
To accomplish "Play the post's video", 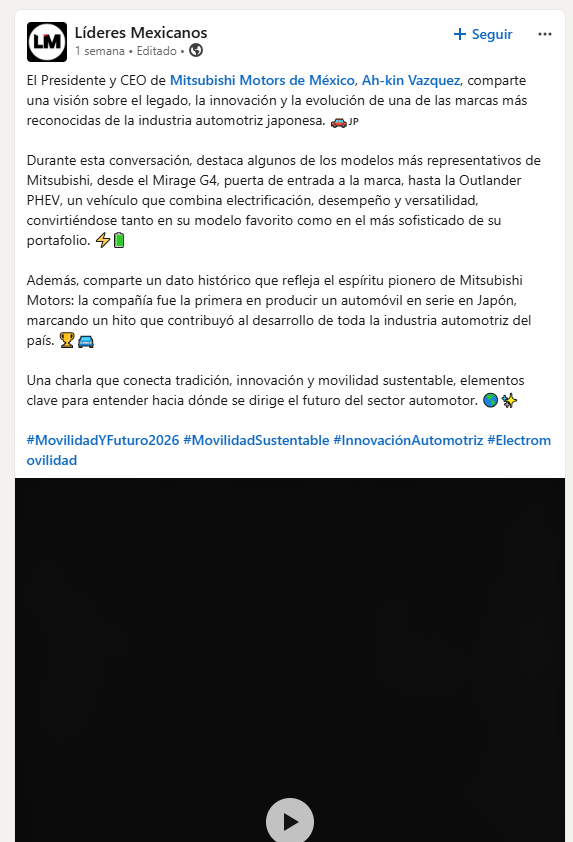I will tap(290, 822).
